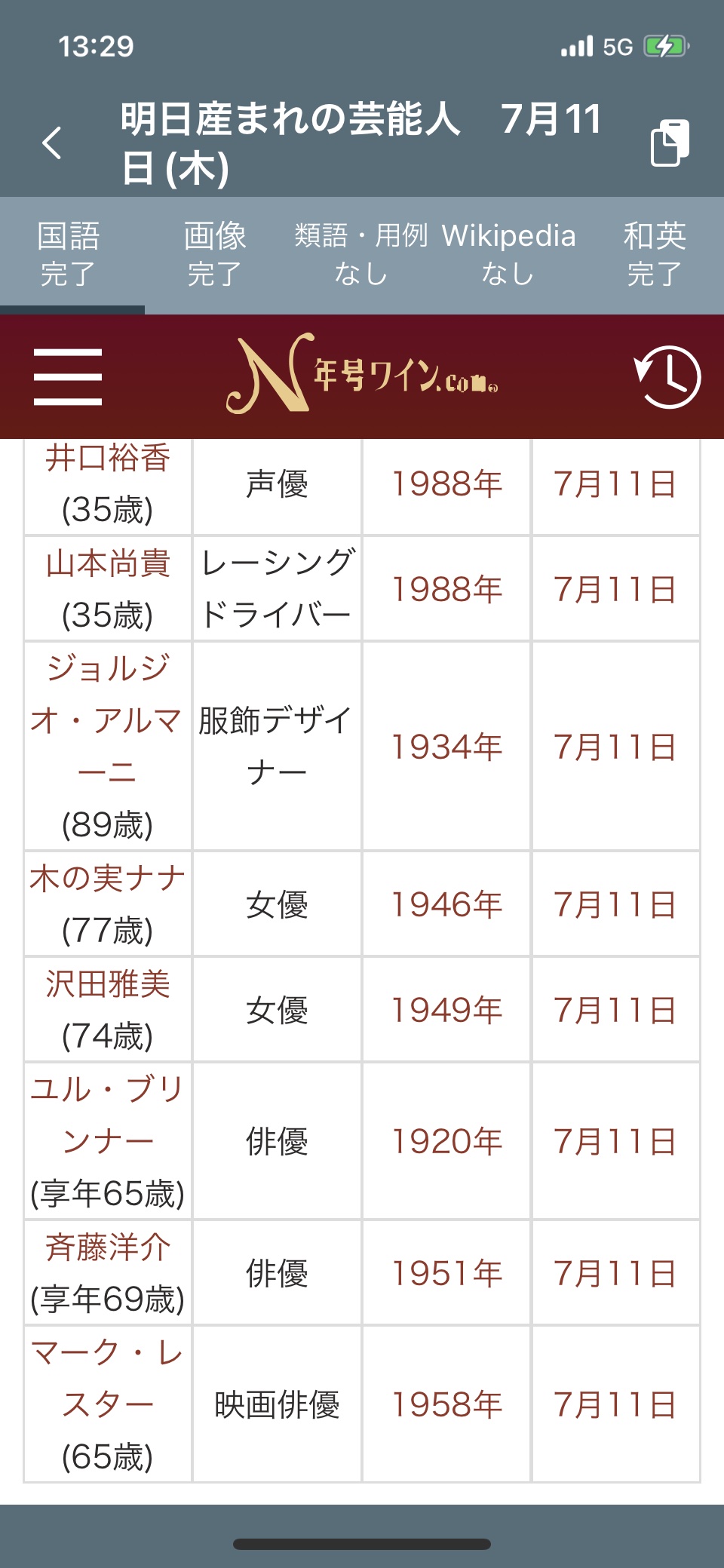
Task: Open the hamburger menu on 年号ワイン
Action: click(68, 376)
